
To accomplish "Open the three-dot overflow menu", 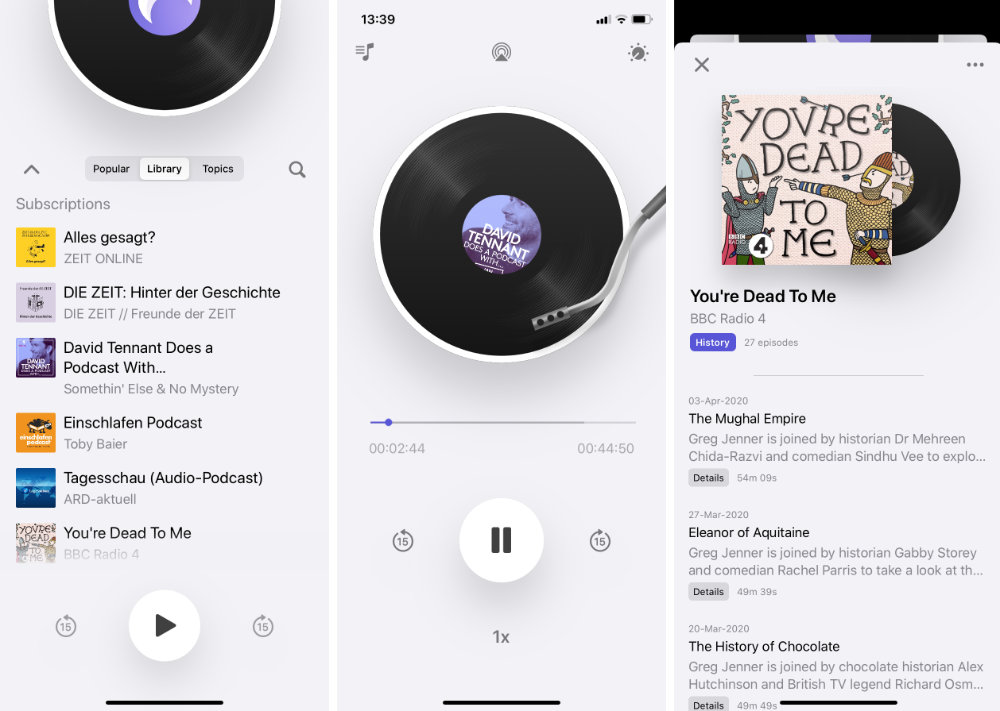I will pos(974,65).
